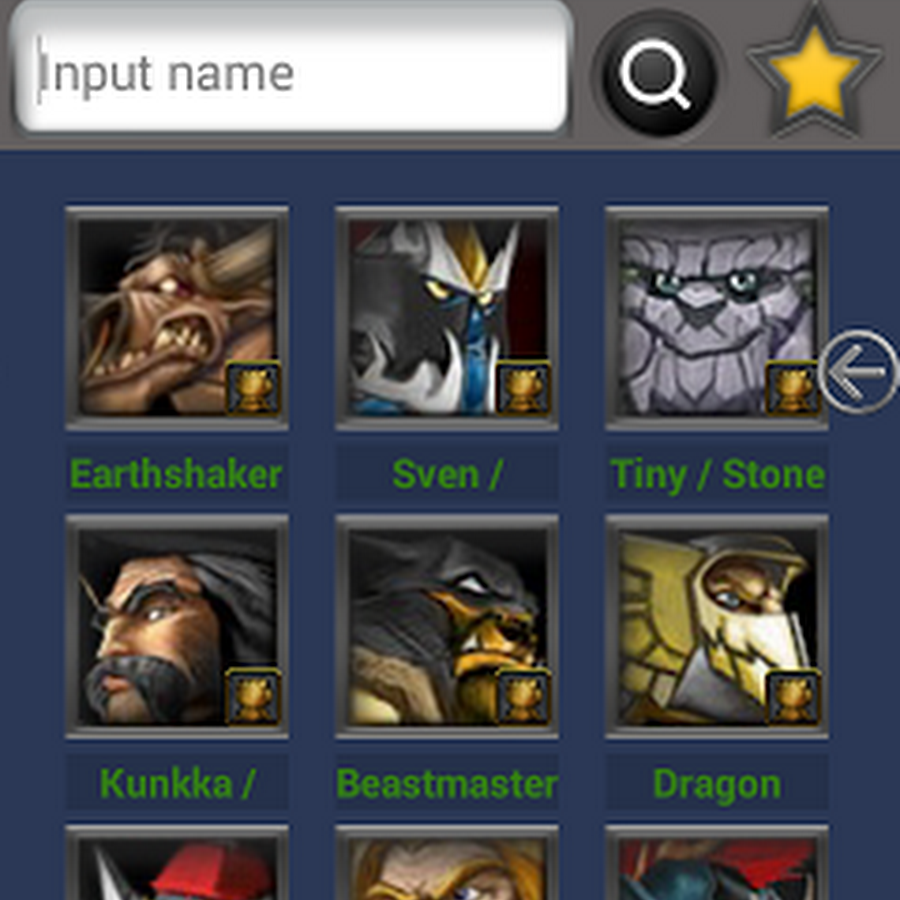Select the Sven hero portrait
Image resolution: width=900 pixels, height=900 pixels.
pos(447,318)
